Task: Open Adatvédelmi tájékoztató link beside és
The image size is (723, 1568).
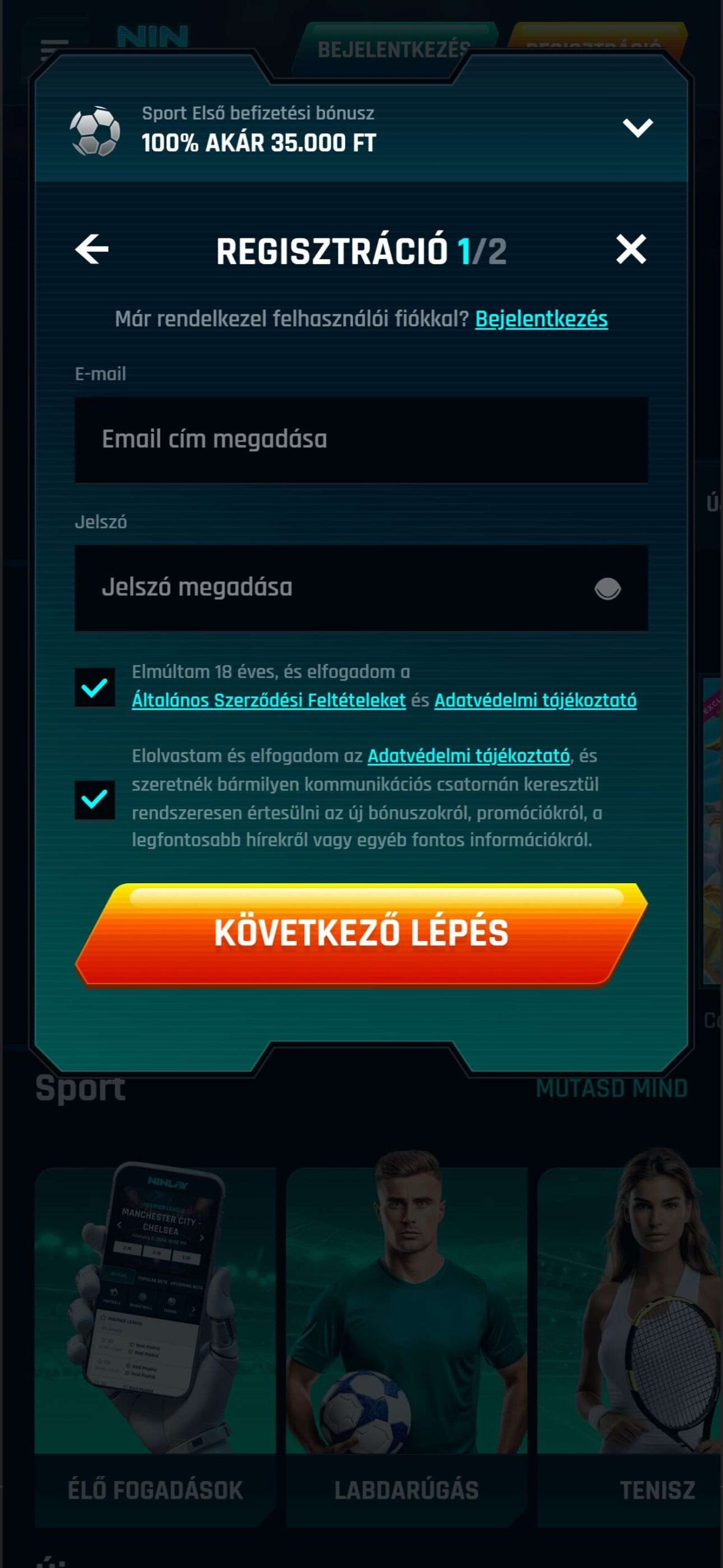Action: coord(535,700)
